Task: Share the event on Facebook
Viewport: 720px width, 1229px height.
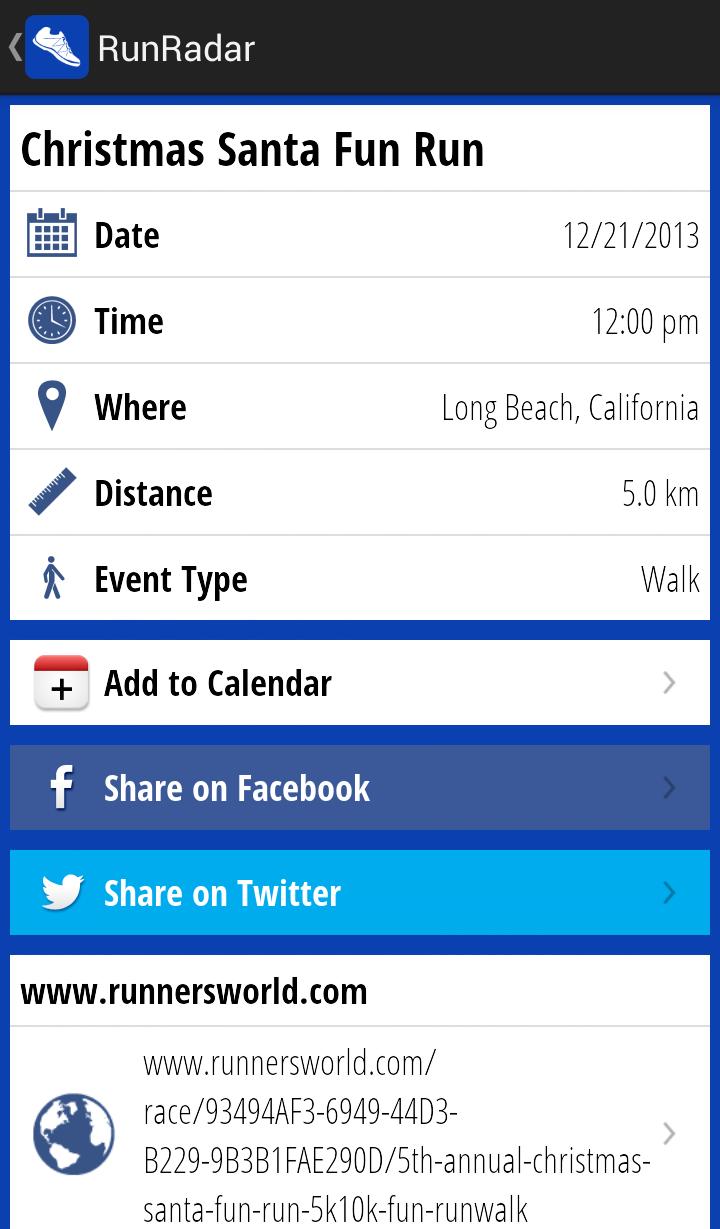Action: [x=359, y=788]
